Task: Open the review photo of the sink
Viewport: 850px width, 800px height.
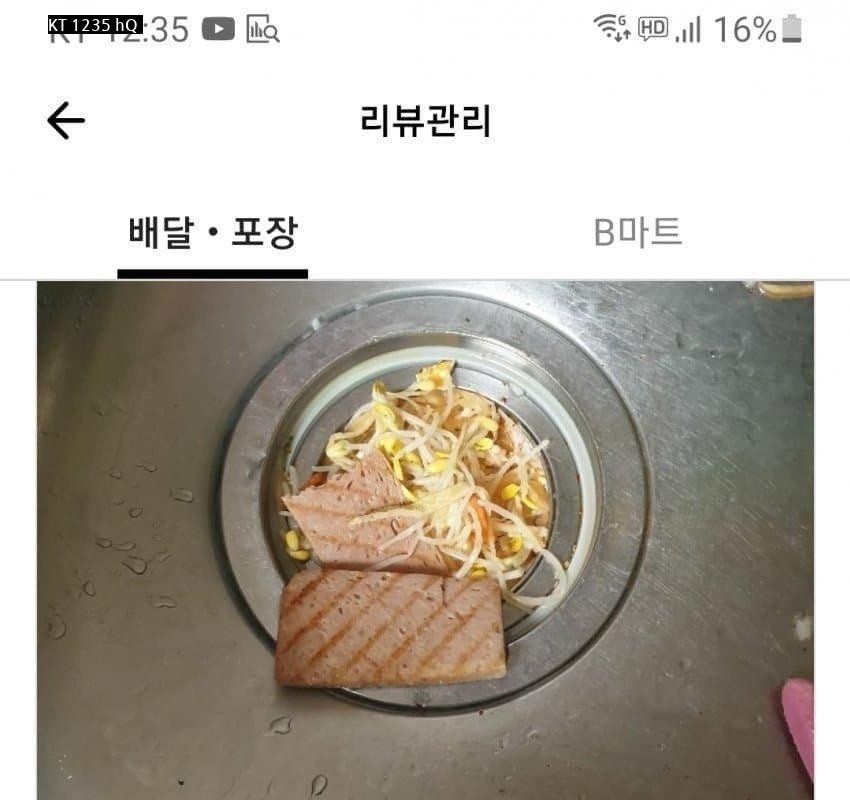Action: (425, 540)
